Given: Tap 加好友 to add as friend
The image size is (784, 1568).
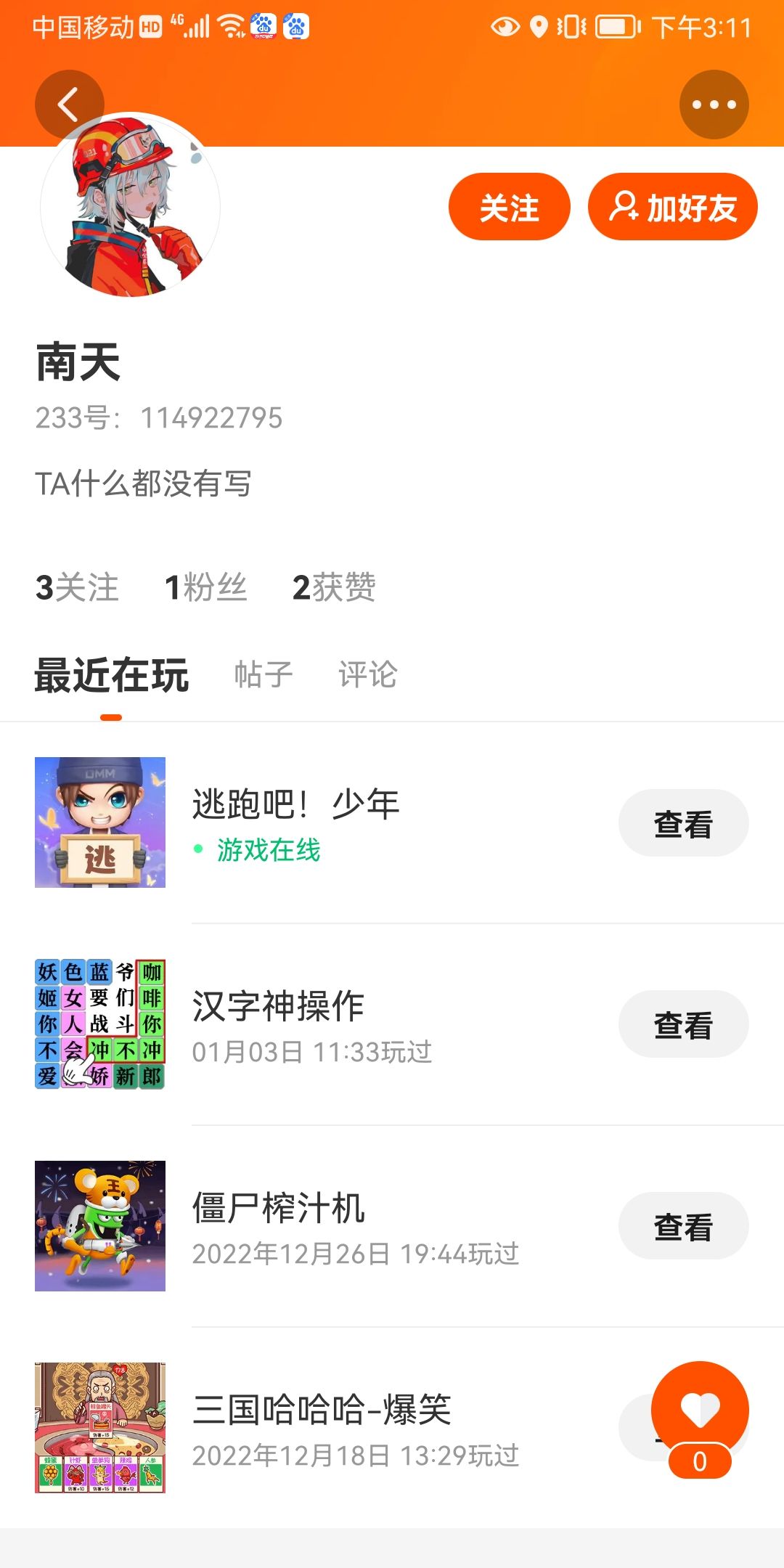Looking at the screenshot, I should (x=672, y=207).
